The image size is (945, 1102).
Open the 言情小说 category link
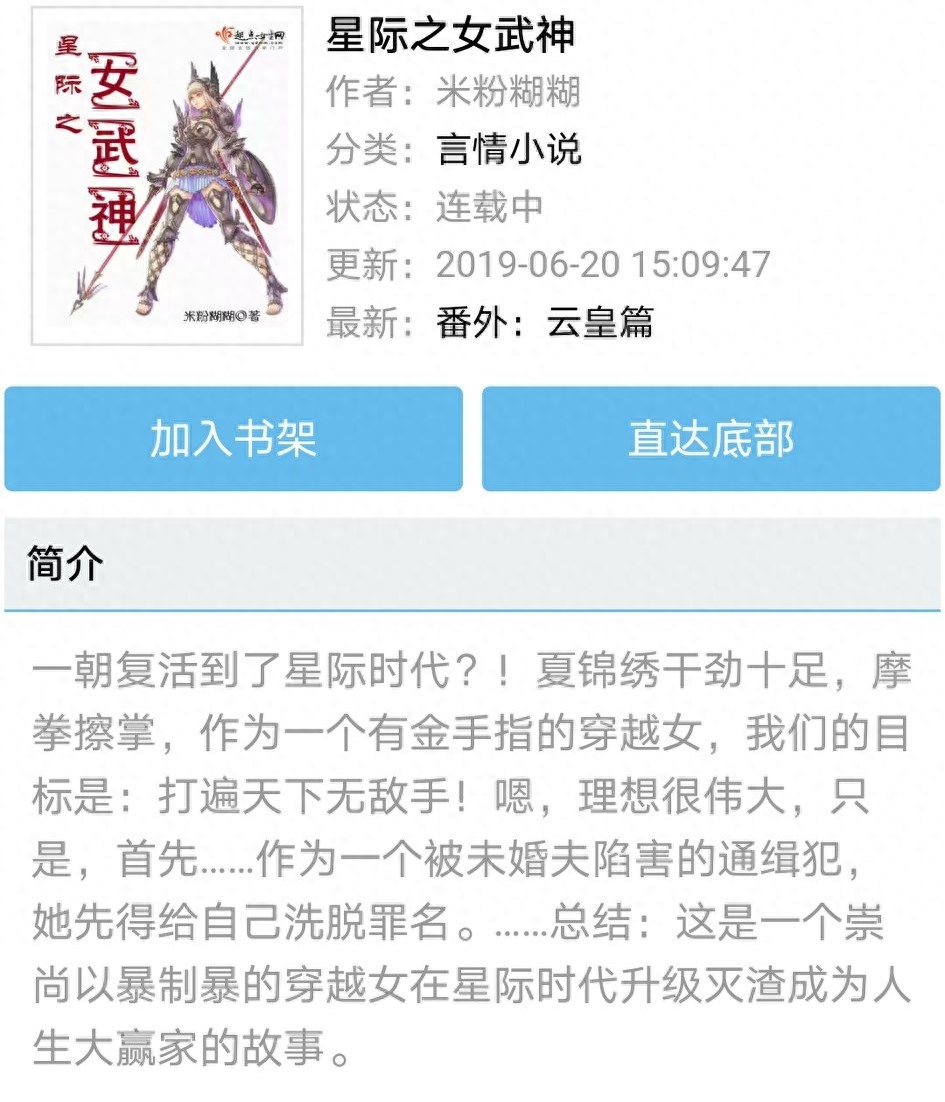point(509,150)
